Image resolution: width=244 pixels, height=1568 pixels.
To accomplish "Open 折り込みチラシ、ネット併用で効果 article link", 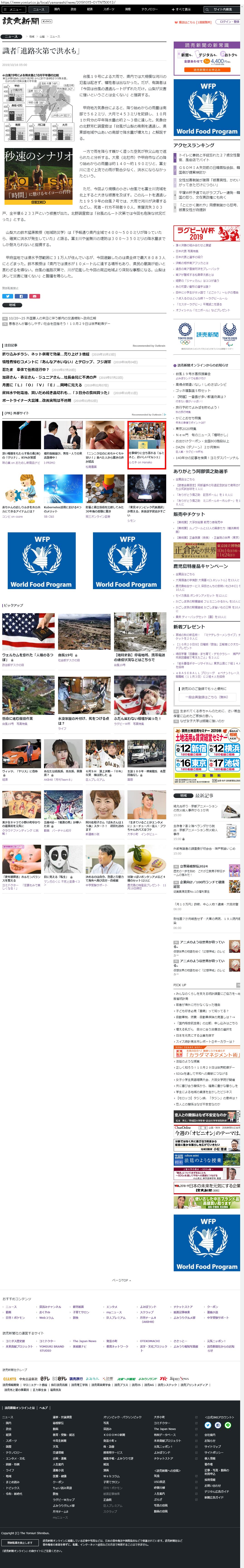I will point(46,354).
